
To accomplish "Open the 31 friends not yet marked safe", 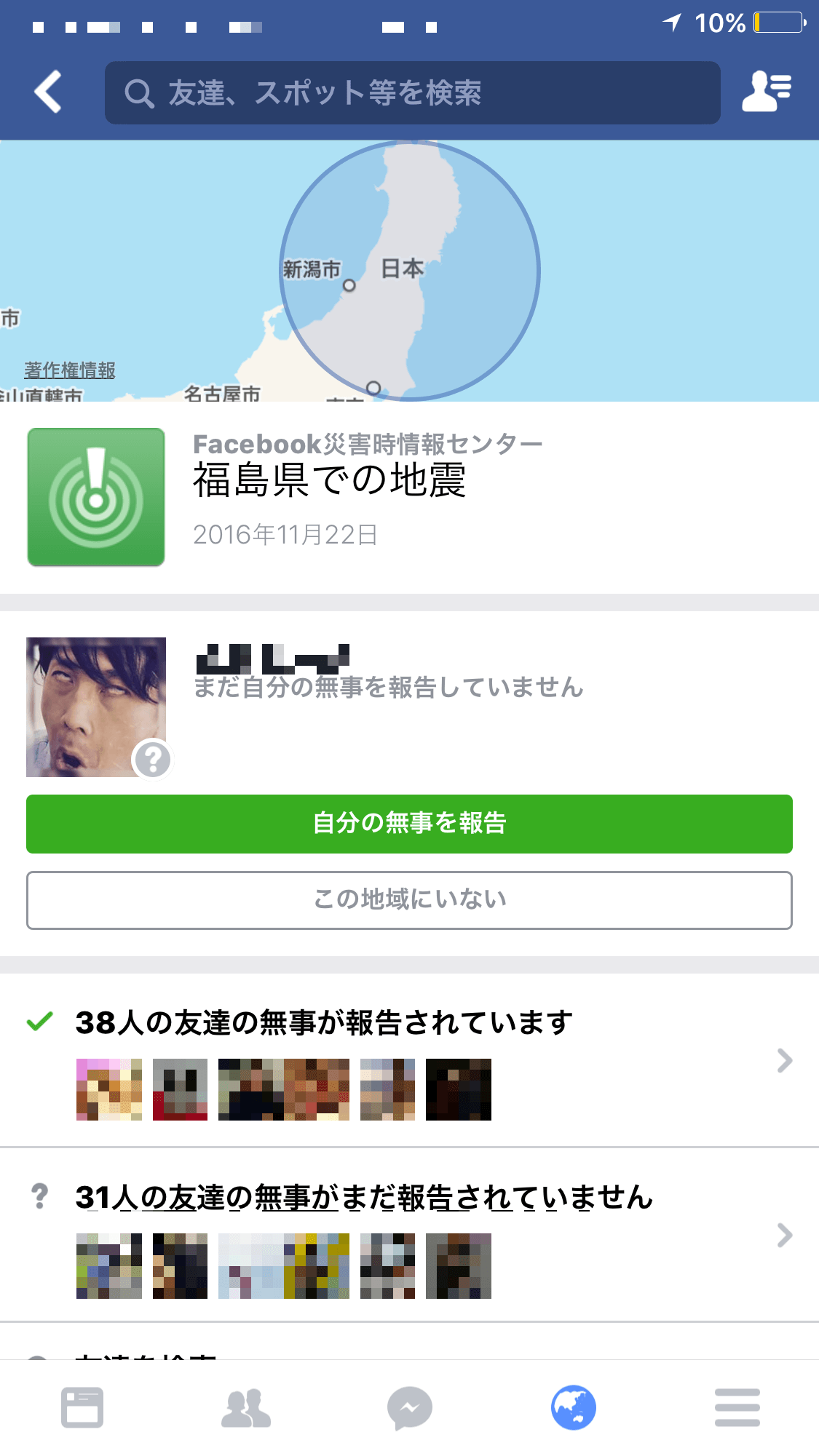I will 409,1235.
